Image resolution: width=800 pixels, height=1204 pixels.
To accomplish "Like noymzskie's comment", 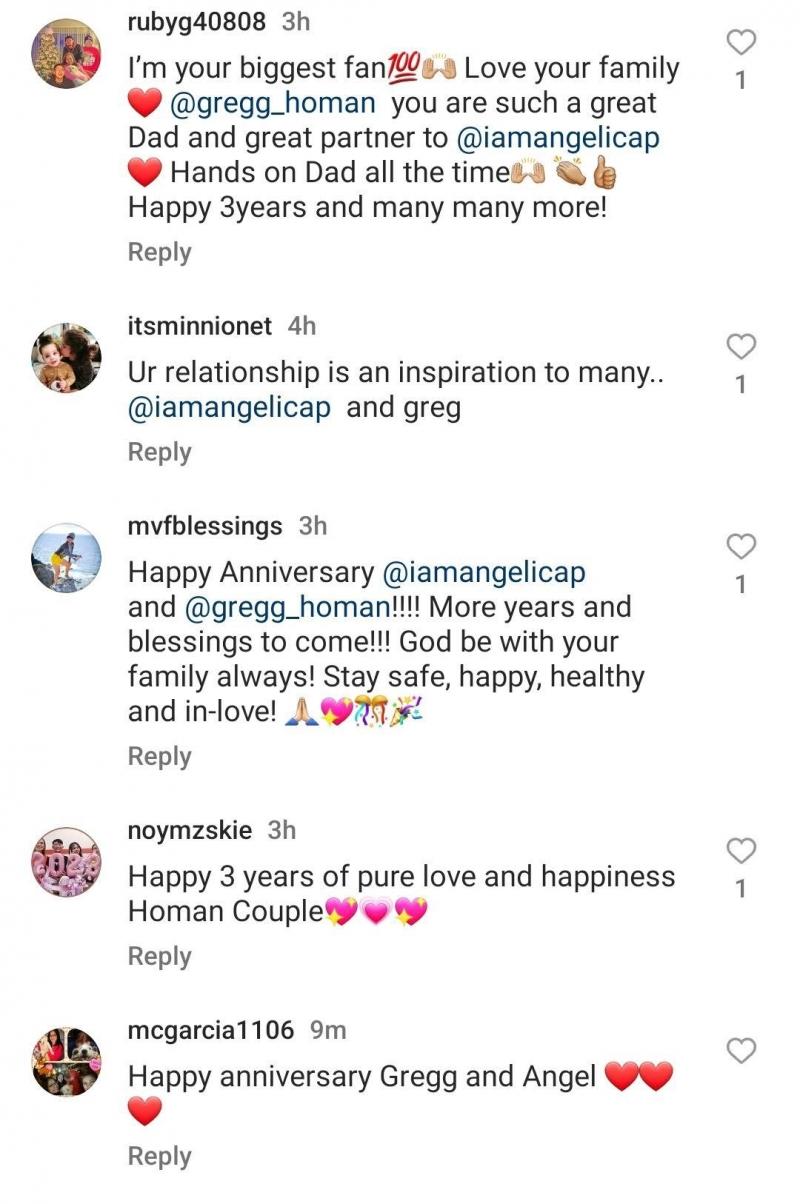I will (740, 851).
